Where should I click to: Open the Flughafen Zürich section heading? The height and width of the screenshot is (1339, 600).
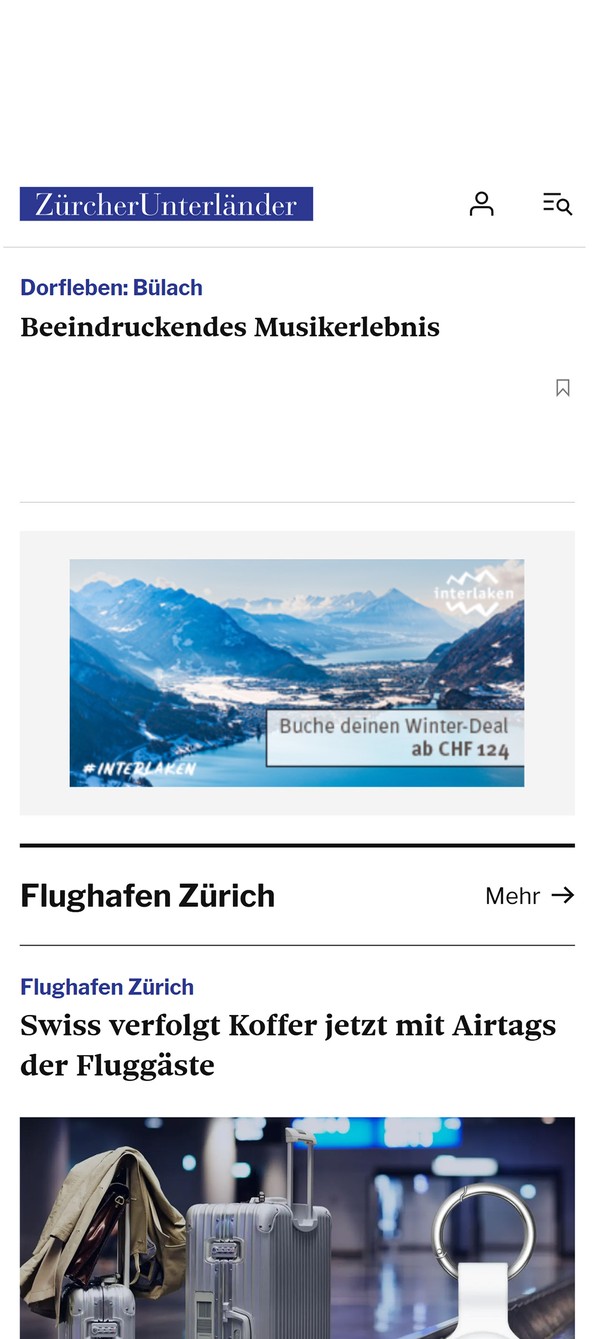(x=148, y=896)
